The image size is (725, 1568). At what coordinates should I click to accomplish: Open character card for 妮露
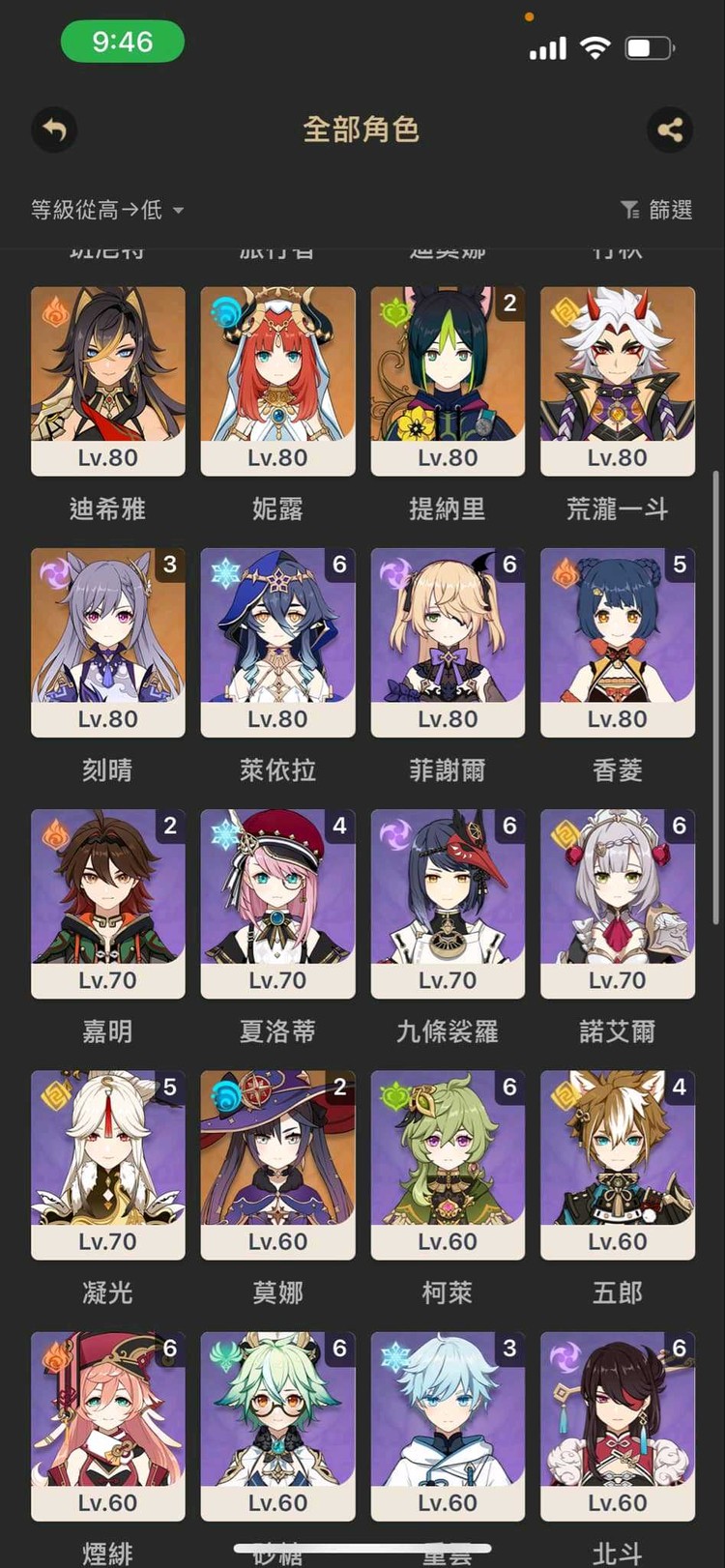pyautogui.click(x=277, y=380)
